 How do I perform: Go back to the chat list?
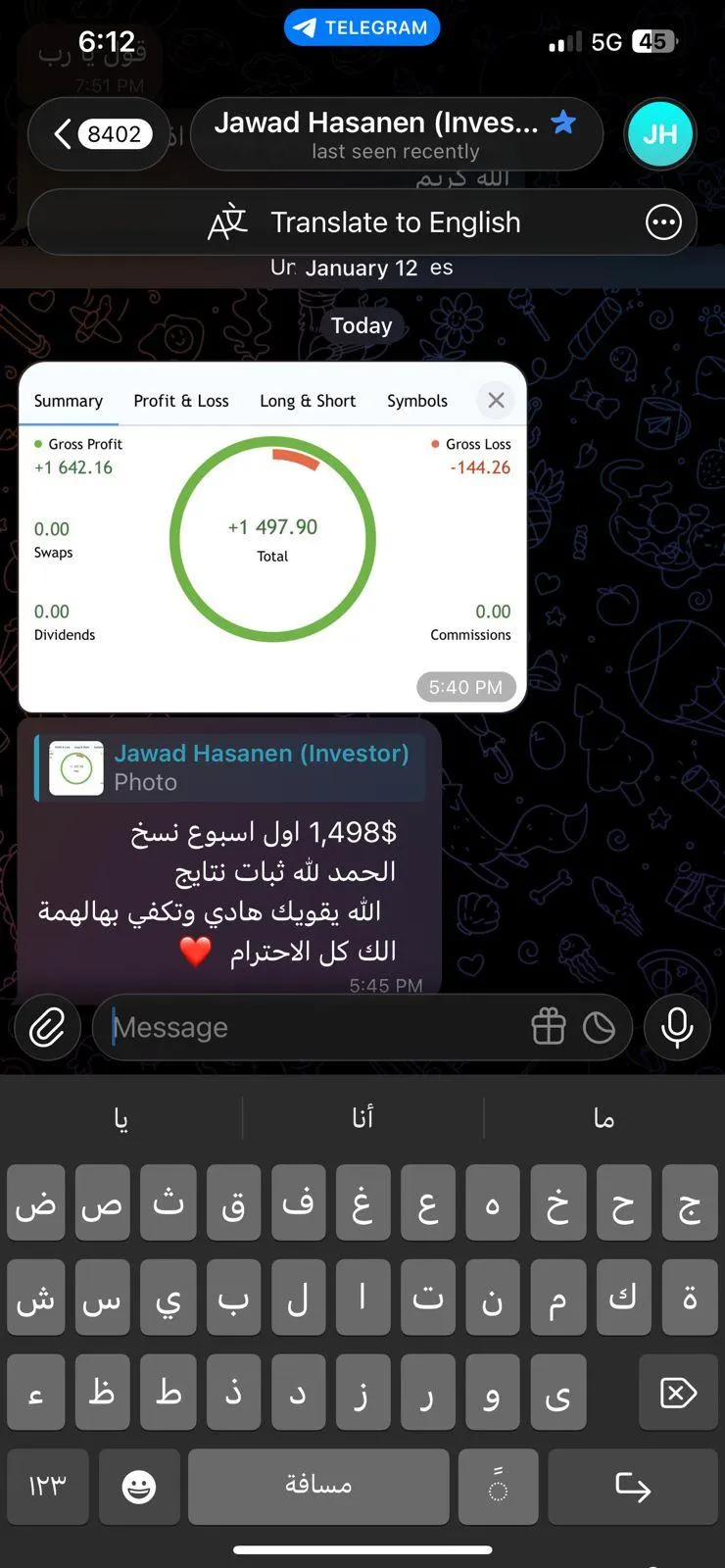tap(99, 134)
